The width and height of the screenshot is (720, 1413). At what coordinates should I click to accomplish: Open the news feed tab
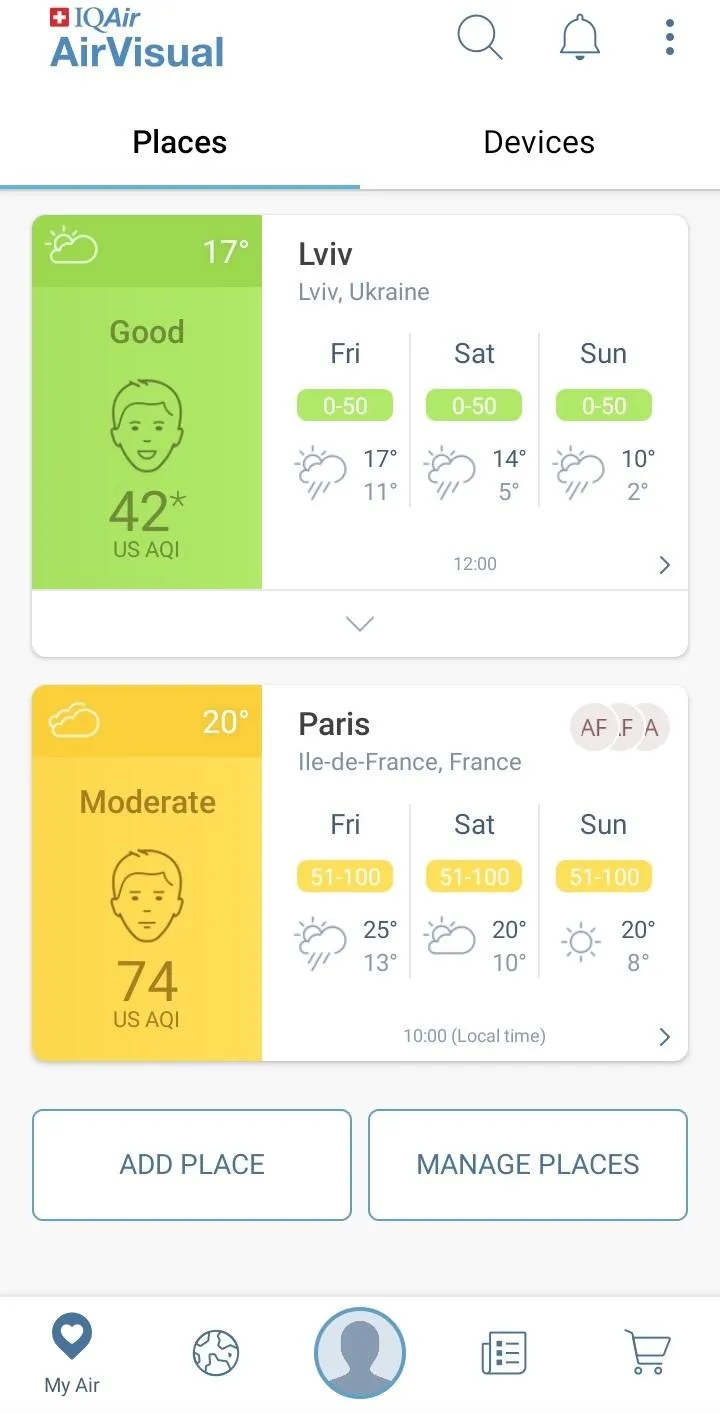click(504, 1353)
